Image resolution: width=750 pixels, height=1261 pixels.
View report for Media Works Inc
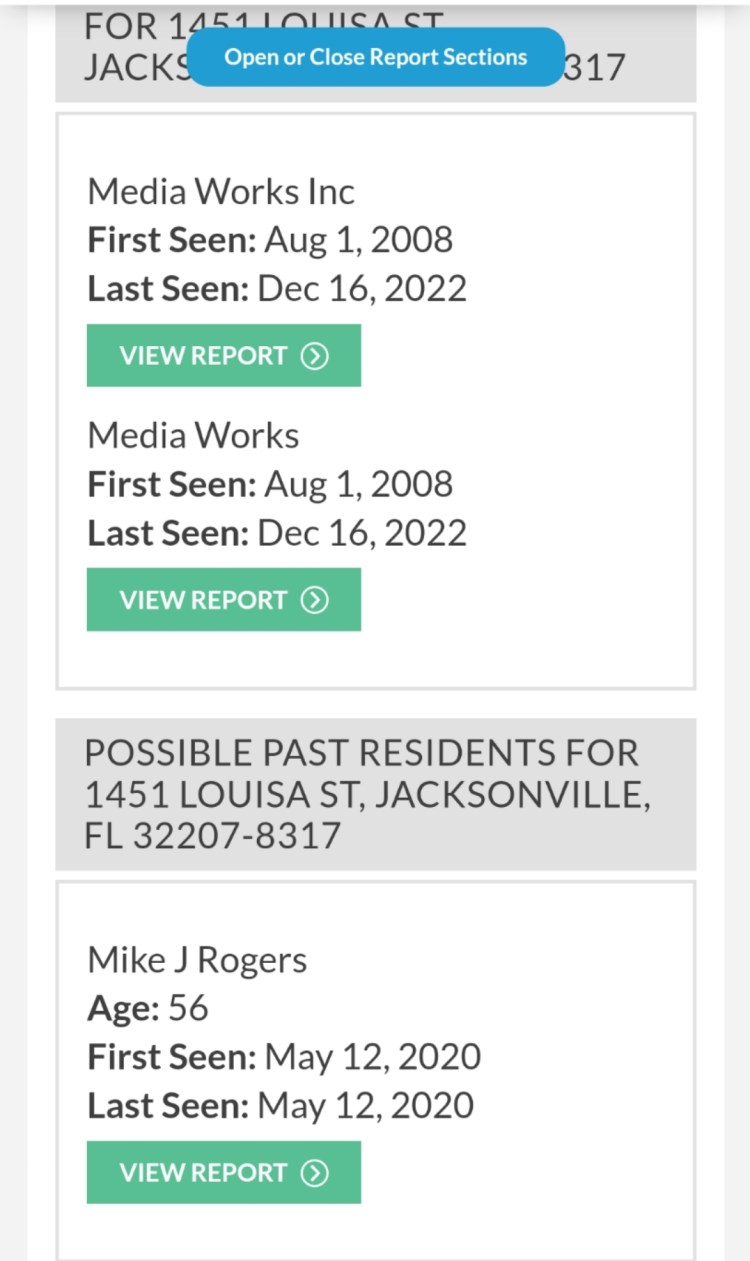[223, 356]
